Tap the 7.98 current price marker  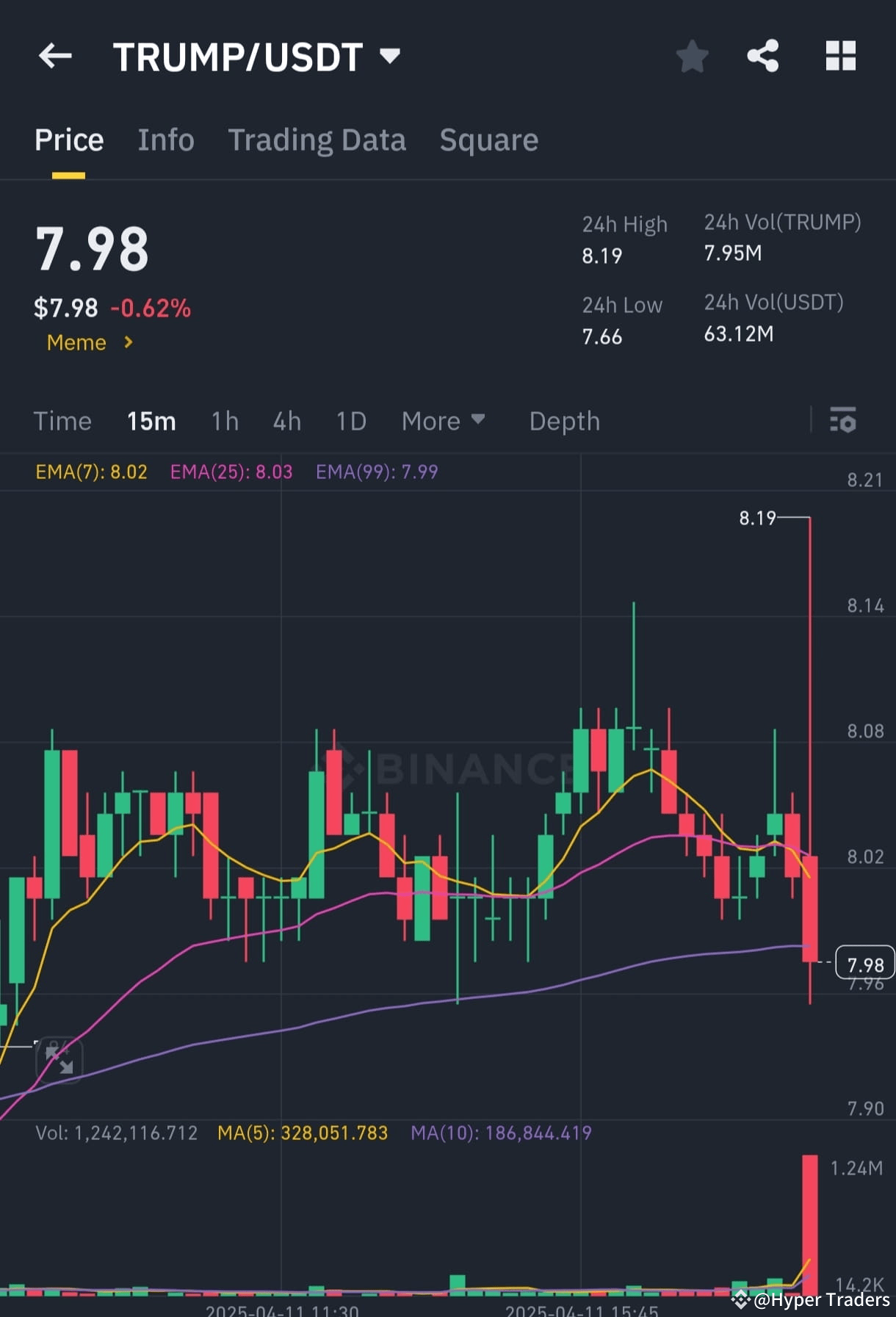864,964
